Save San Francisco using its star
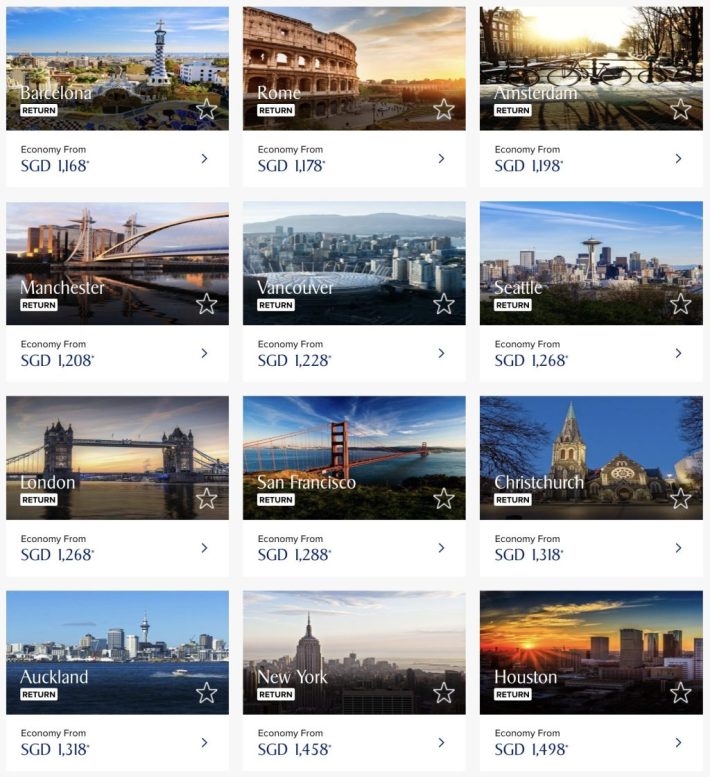 click(444, 498)
